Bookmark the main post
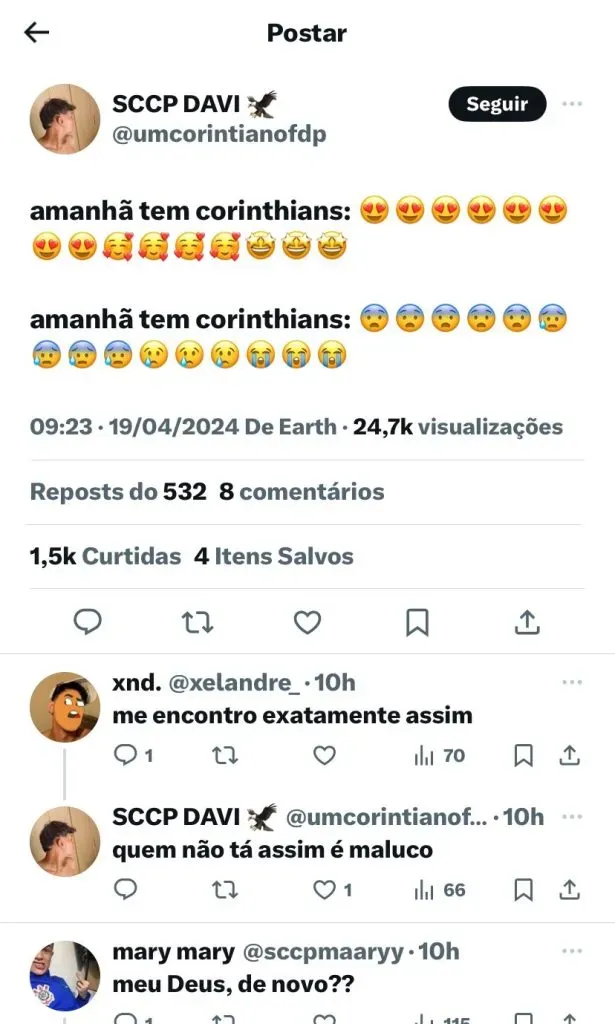 [x=417, y=622]
